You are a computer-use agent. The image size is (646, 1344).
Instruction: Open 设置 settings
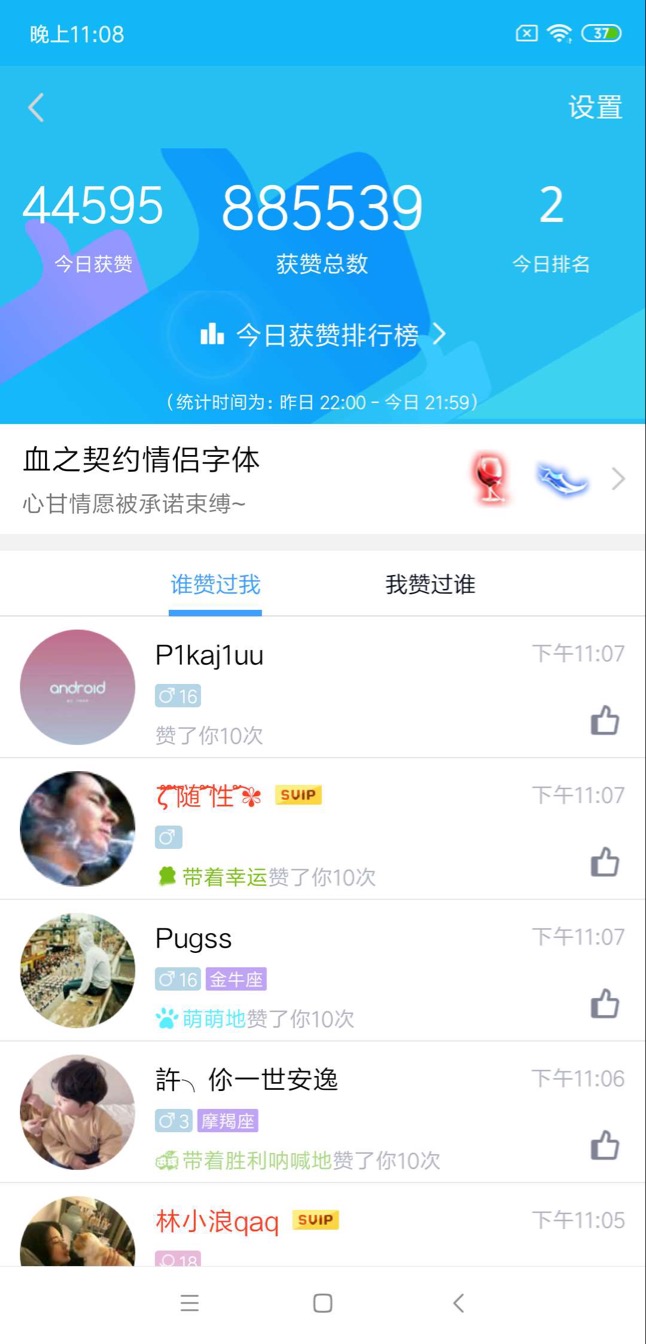coord(595,107)
